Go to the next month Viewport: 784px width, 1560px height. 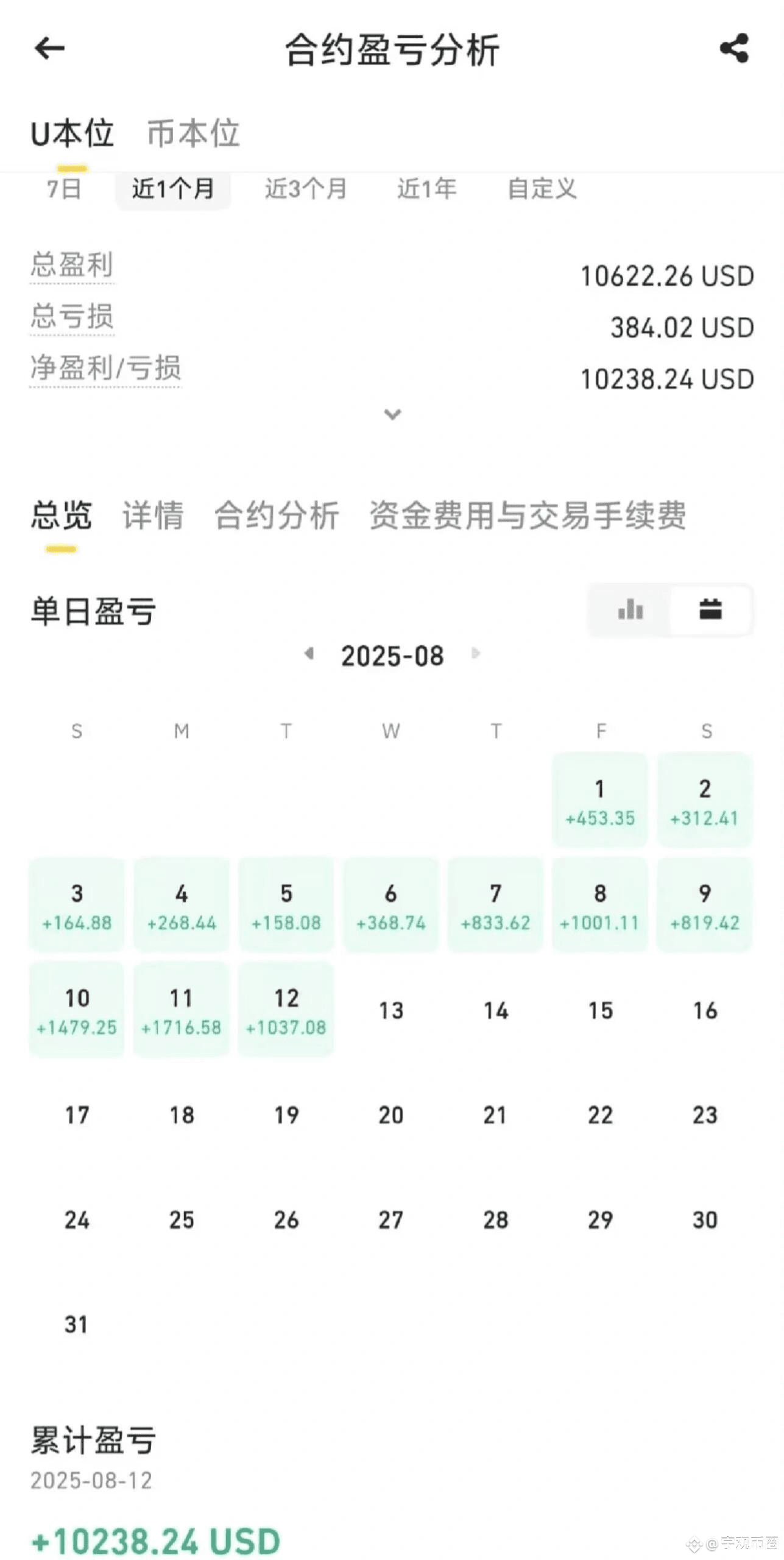(476, 654)
